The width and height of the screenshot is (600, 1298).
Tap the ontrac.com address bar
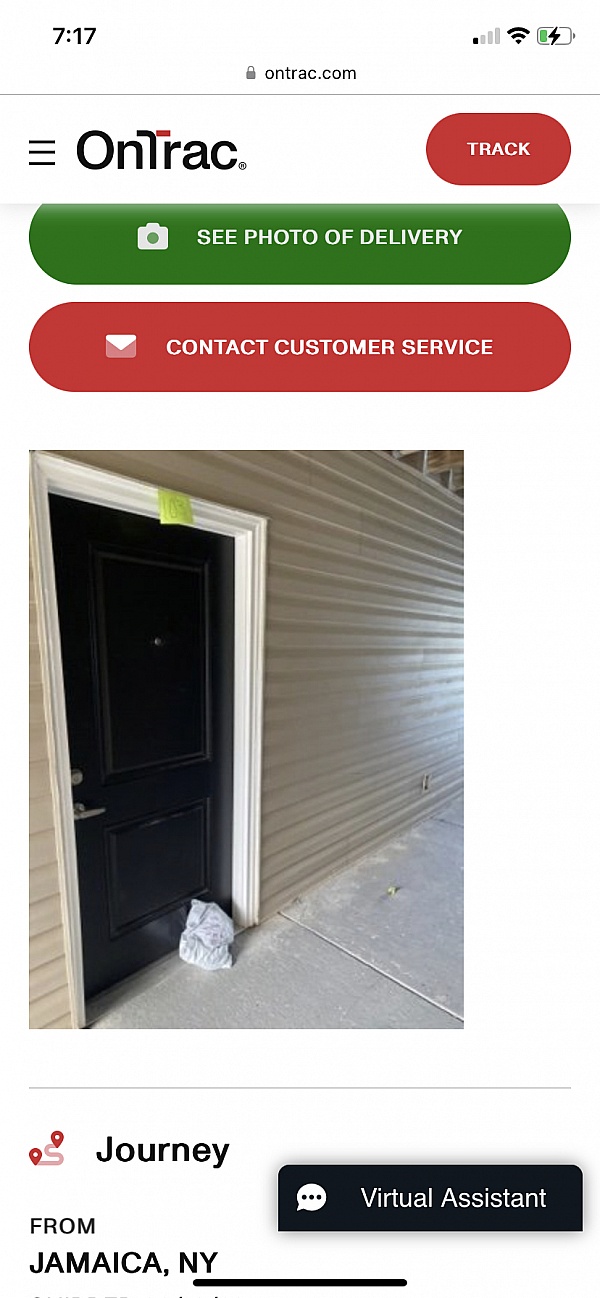[300, 73]
